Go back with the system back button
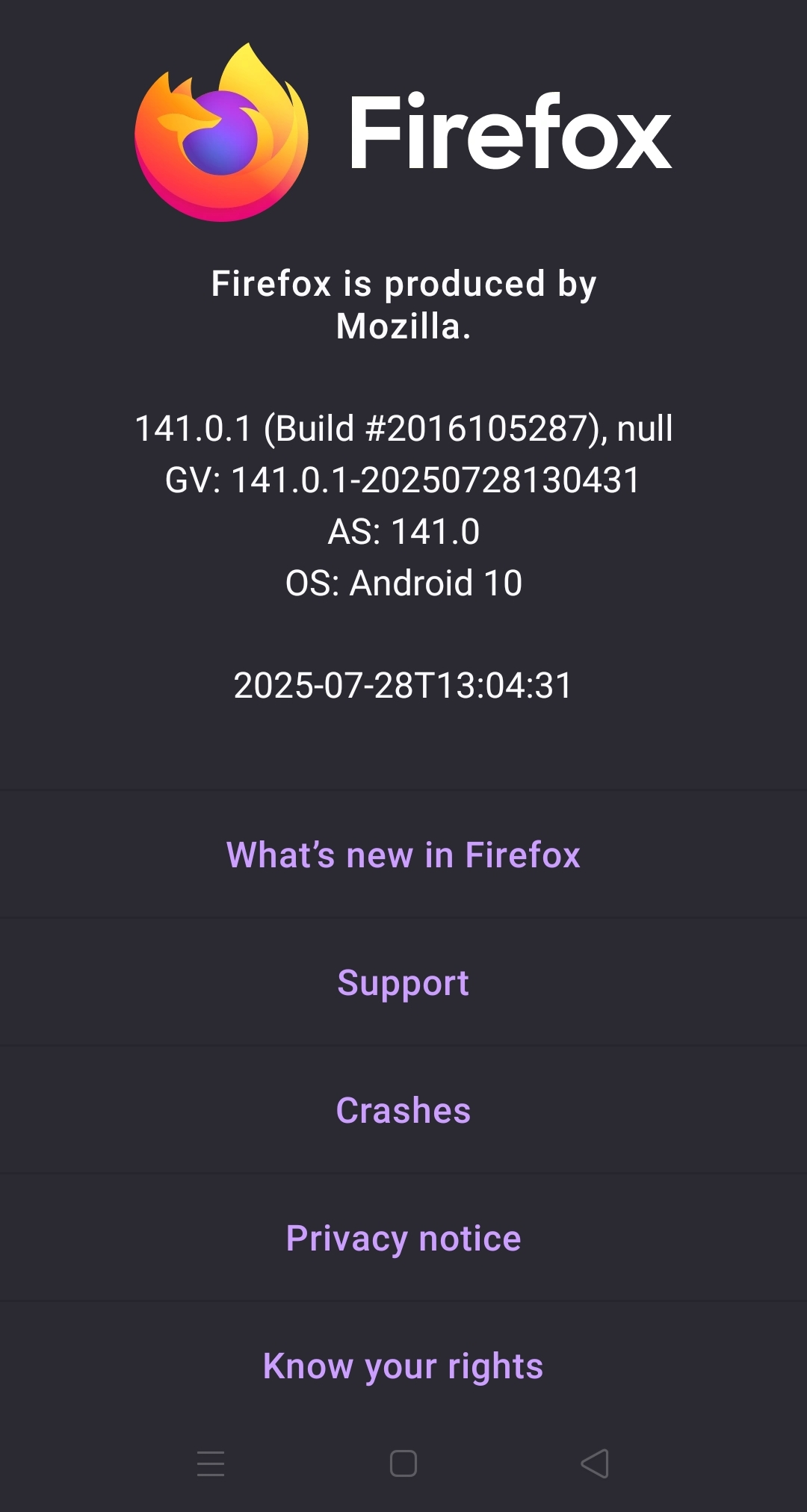807x1512 pixels. click(595, 1463)
